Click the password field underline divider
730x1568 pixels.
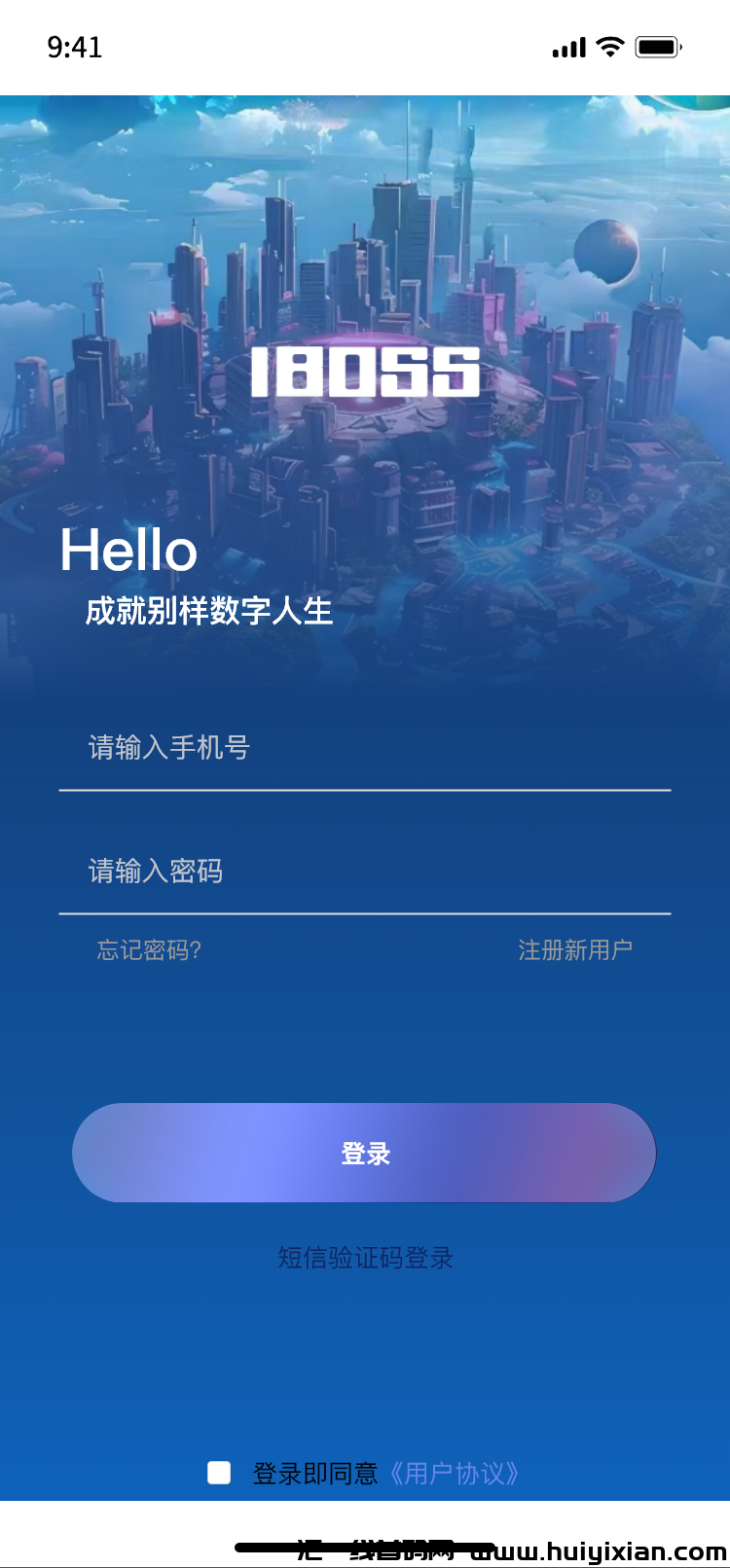tap(365, 915)
